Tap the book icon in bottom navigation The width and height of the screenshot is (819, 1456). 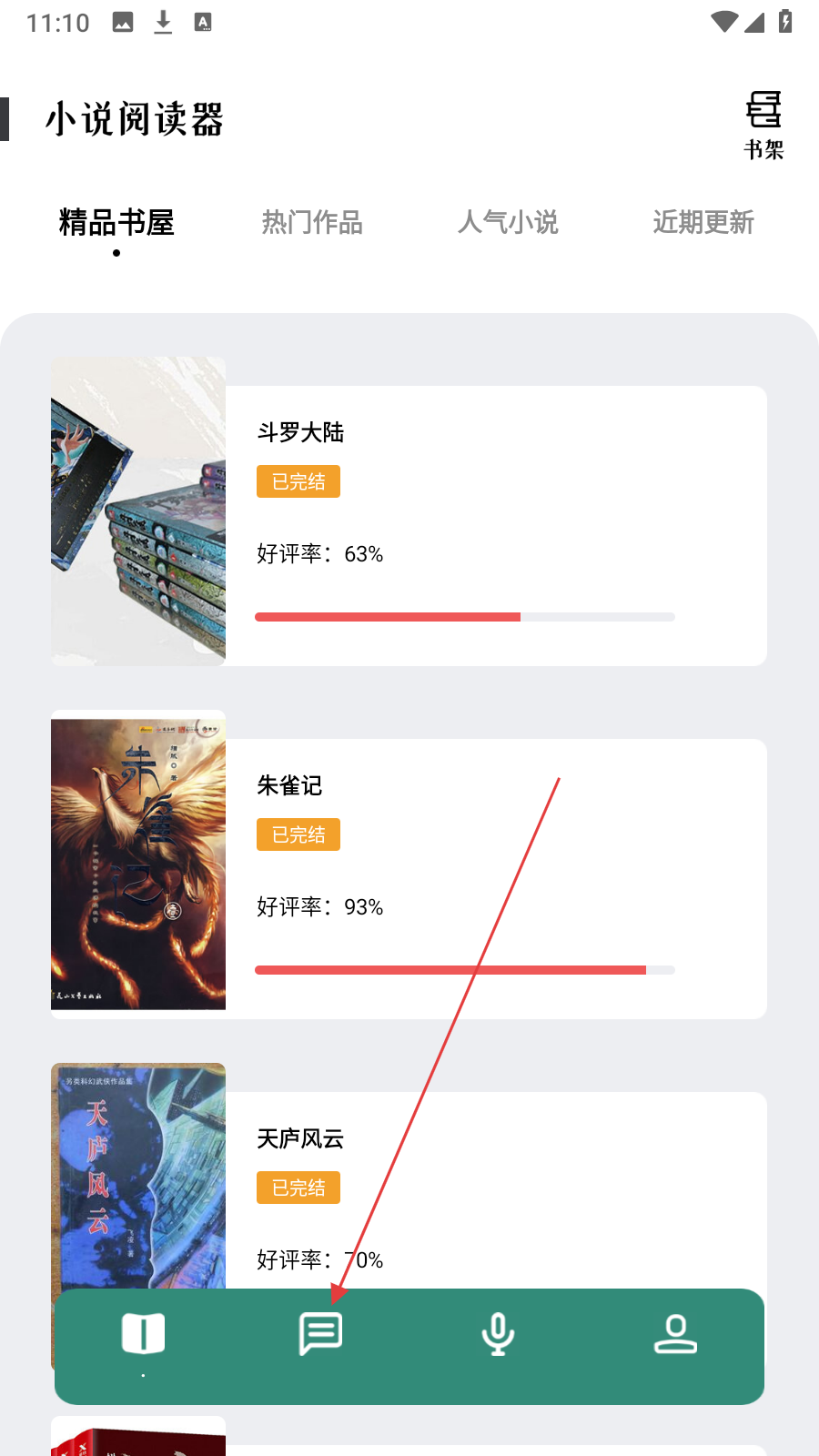[x=143, y=1335]
